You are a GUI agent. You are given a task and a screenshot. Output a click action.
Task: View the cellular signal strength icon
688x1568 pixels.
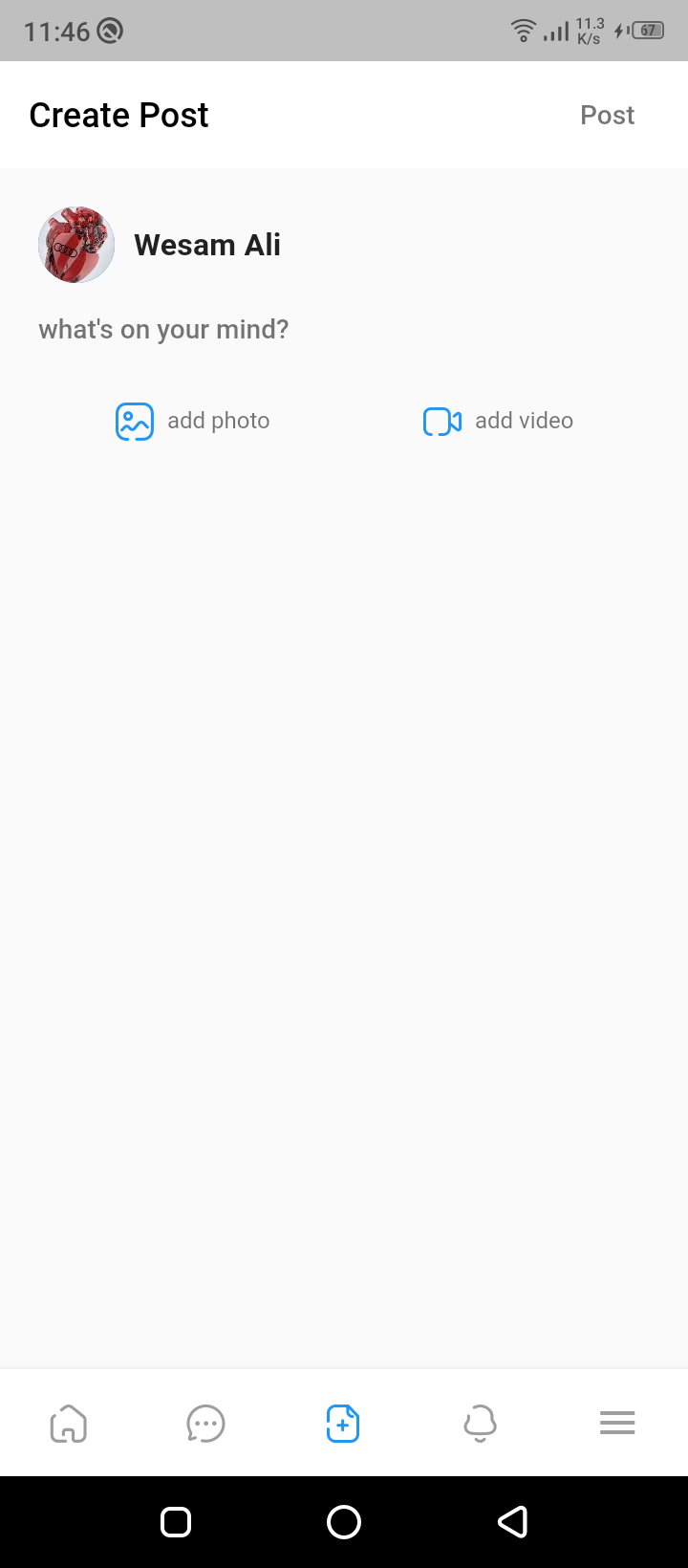(x=557, y=30)
